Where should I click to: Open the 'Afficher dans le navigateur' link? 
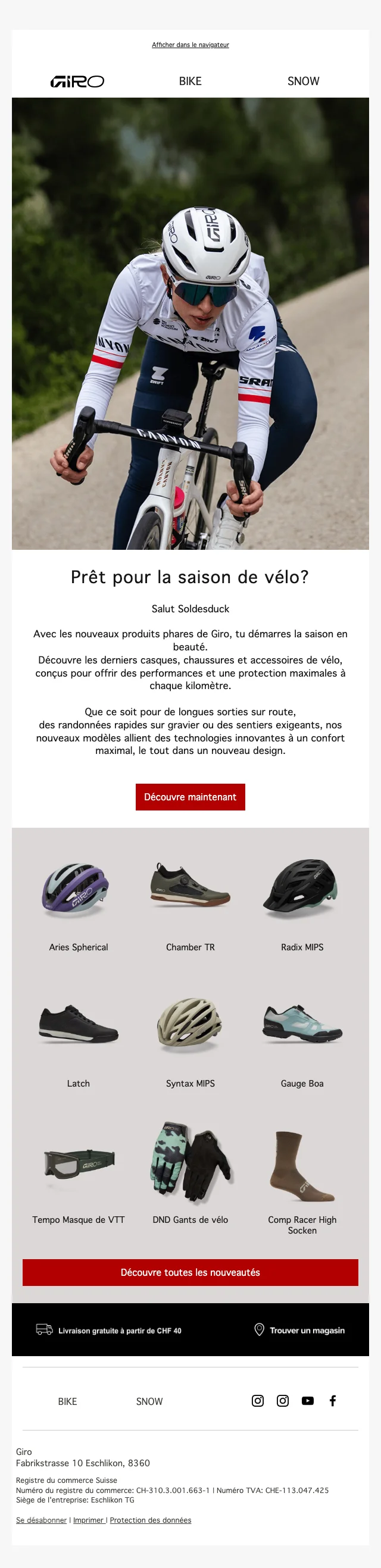tap(190, 45)
